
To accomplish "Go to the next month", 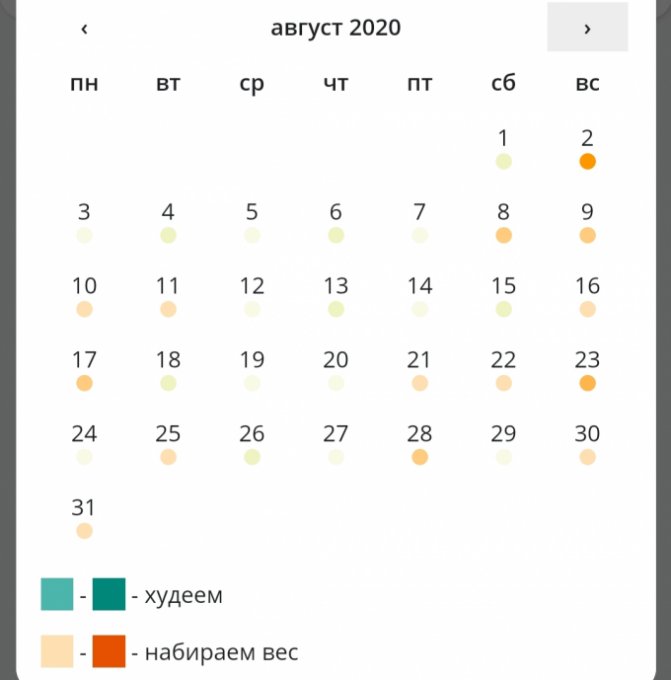I will point(587,28).
